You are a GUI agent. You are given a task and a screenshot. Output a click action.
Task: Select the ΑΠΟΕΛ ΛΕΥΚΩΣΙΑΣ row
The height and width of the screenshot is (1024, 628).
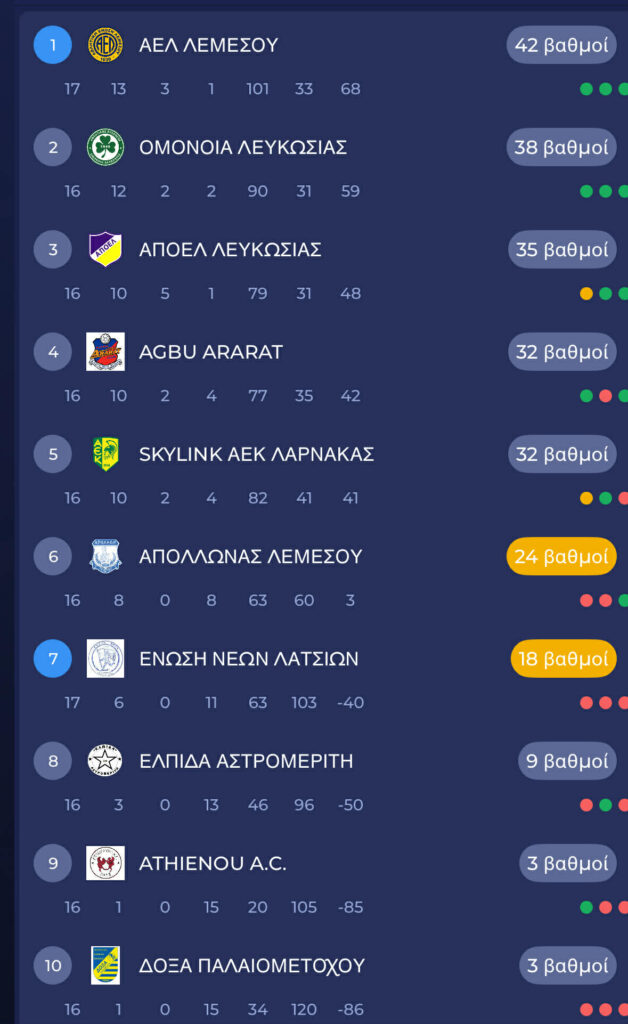point(230,250)
